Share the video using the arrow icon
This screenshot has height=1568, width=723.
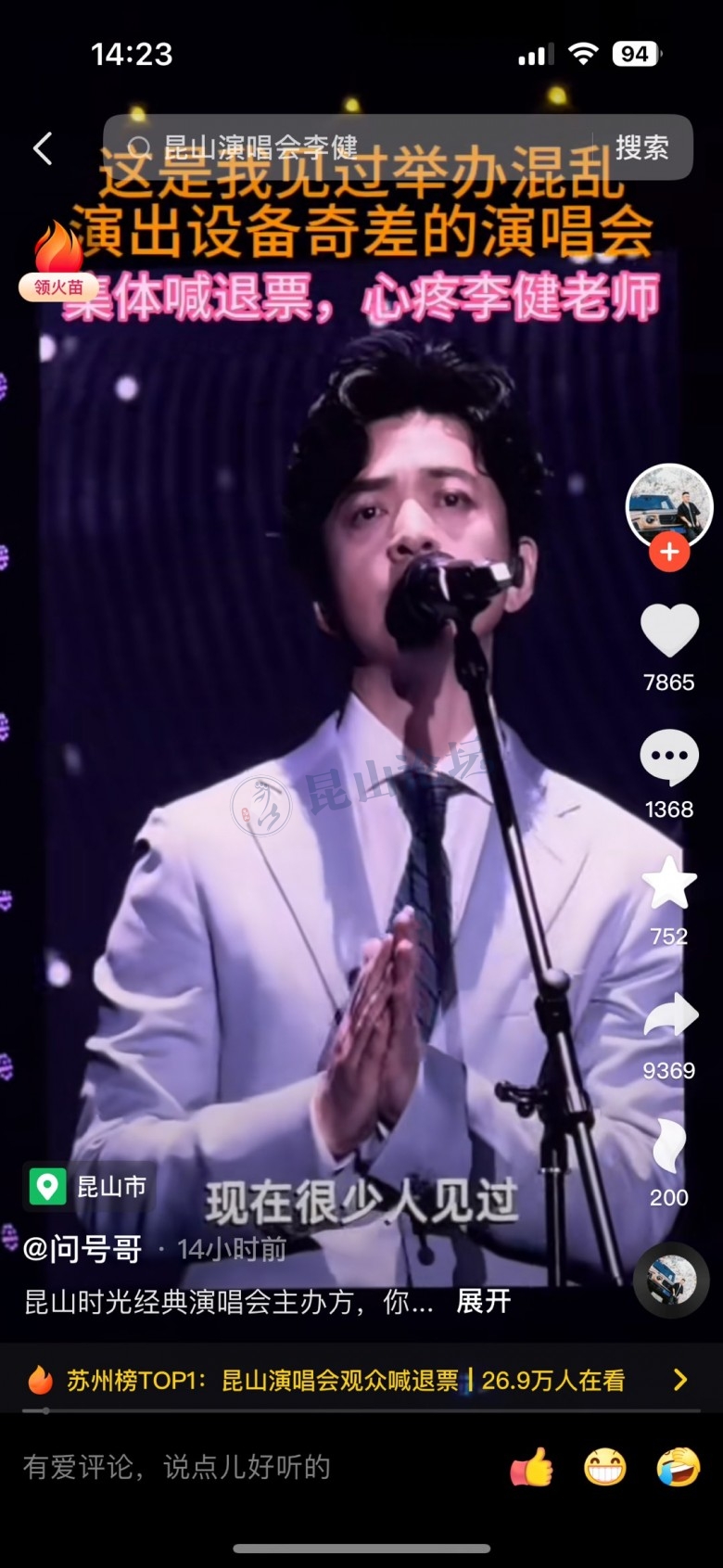pos(669,1016)
